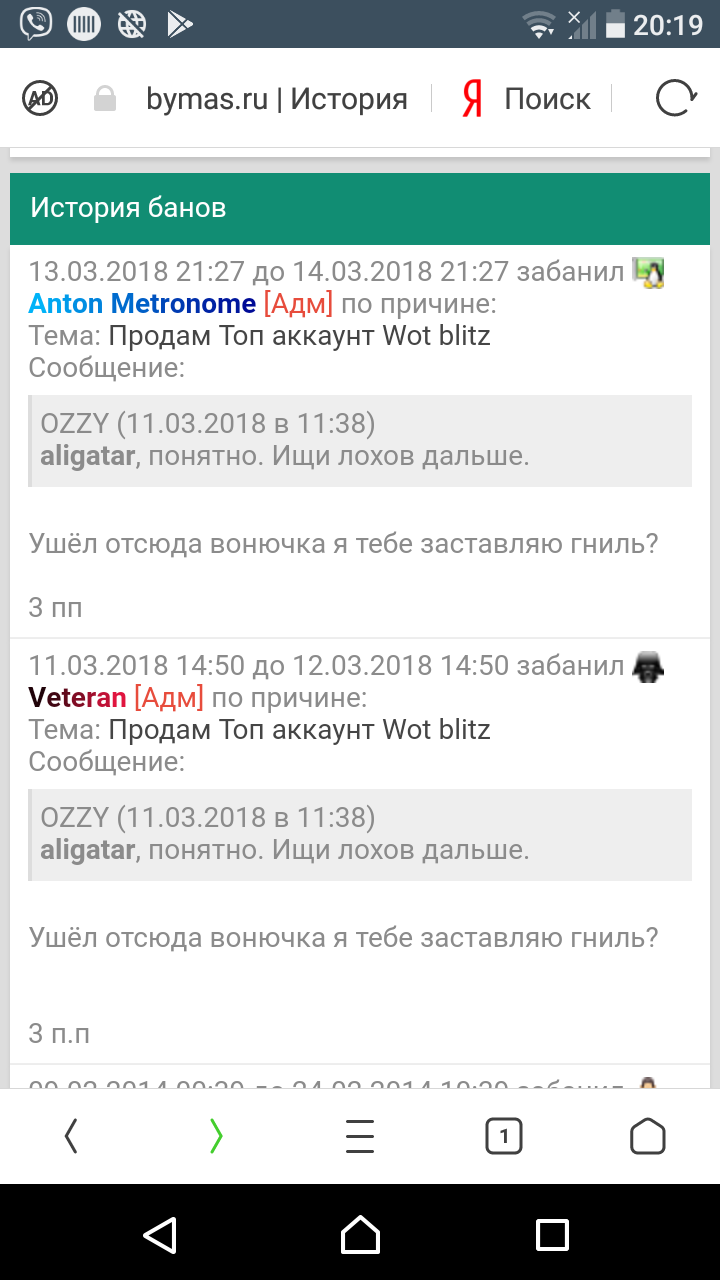Open topic link in Veteran's ban entry
The height and width of the screenshot is (1280, 720).
(x=299, y=729)
